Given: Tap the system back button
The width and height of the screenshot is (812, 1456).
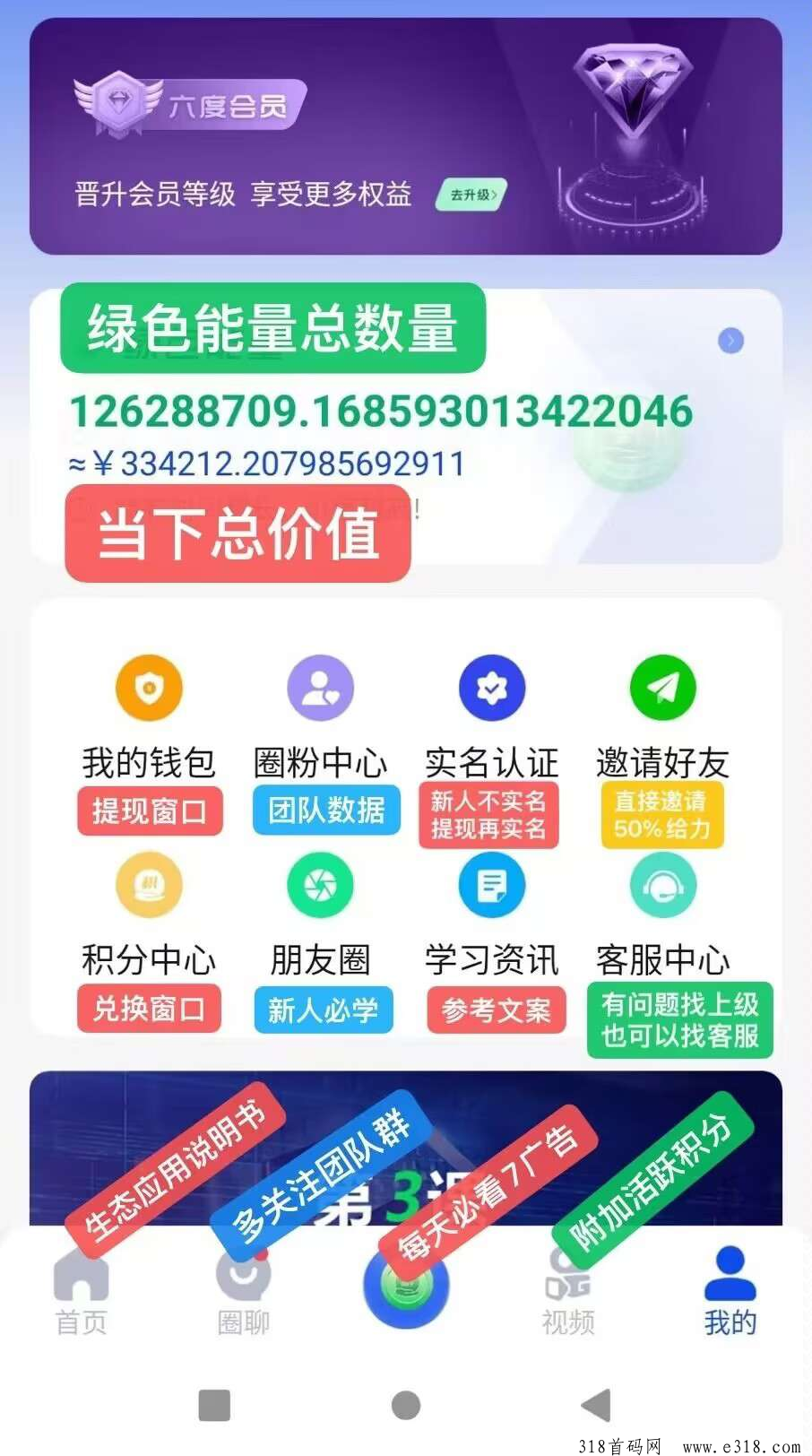Looking at the screenshot, I should [x=596, y=1405].
